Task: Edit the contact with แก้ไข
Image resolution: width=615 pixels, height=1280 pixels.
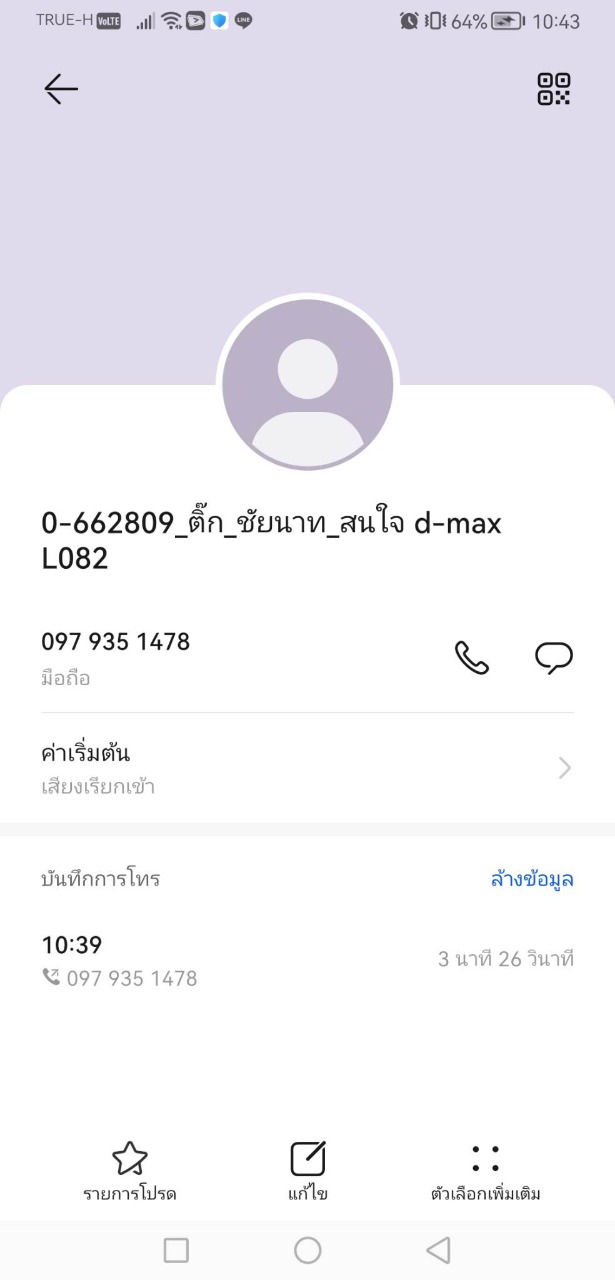Action: point(307,1172)
